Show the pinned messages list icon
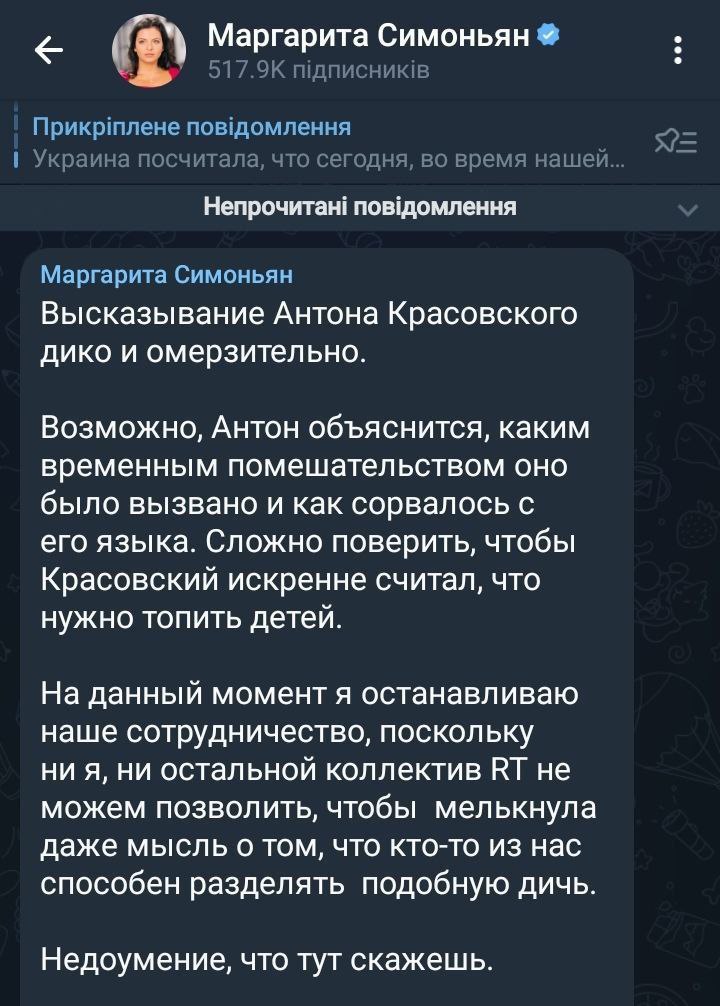 tap(676, 144)
